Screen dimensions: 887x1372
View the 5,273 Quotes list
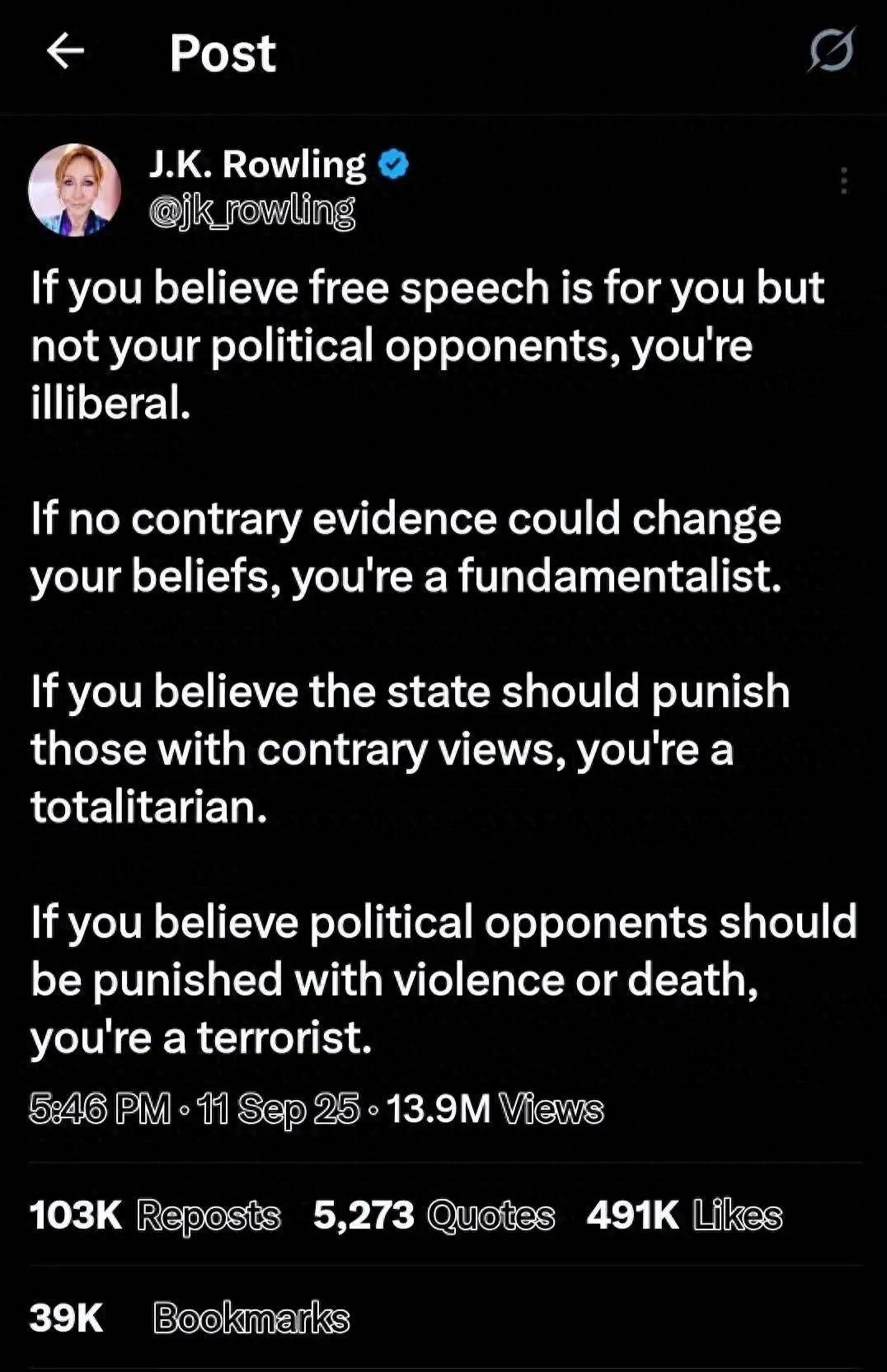click(434, 1215)
